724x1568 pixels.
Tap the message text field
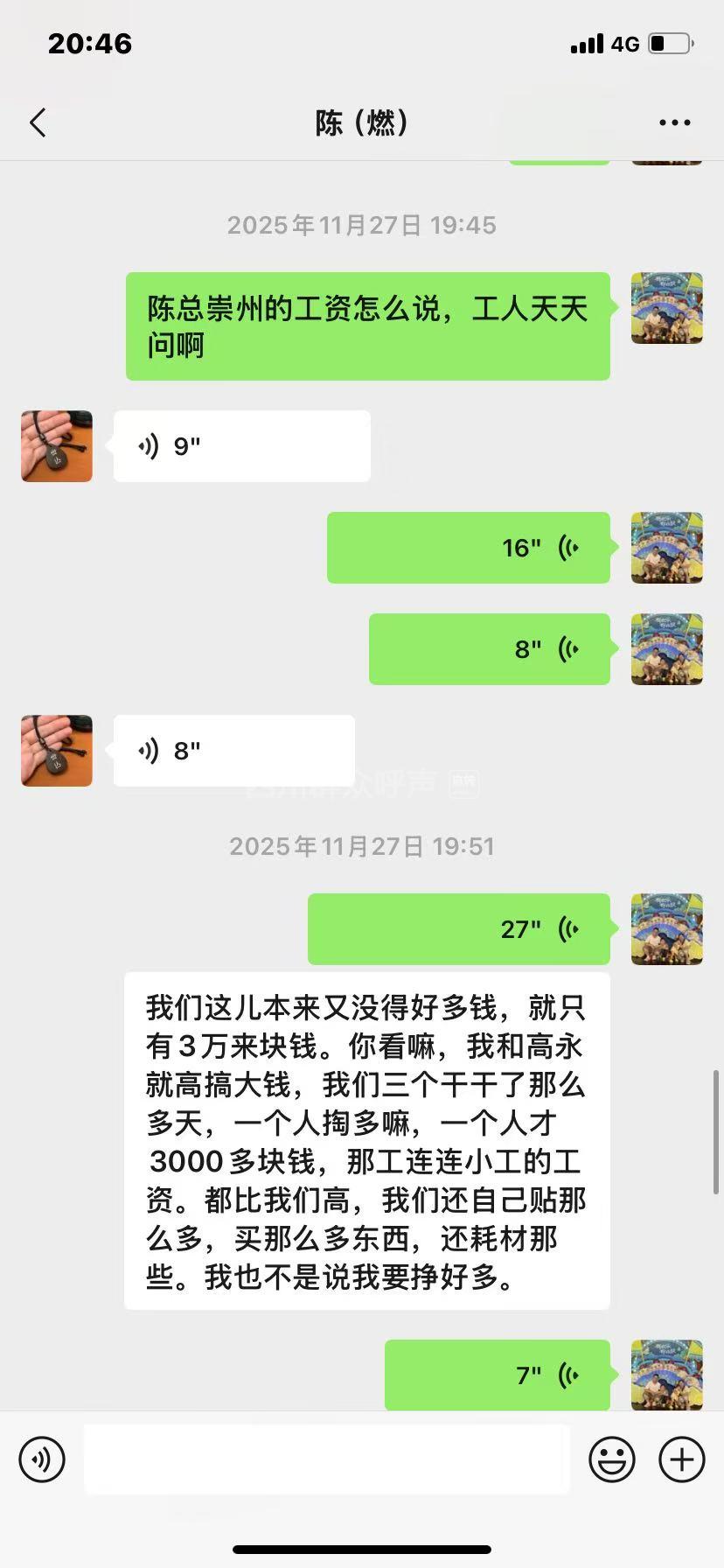tap(326, 1459)
